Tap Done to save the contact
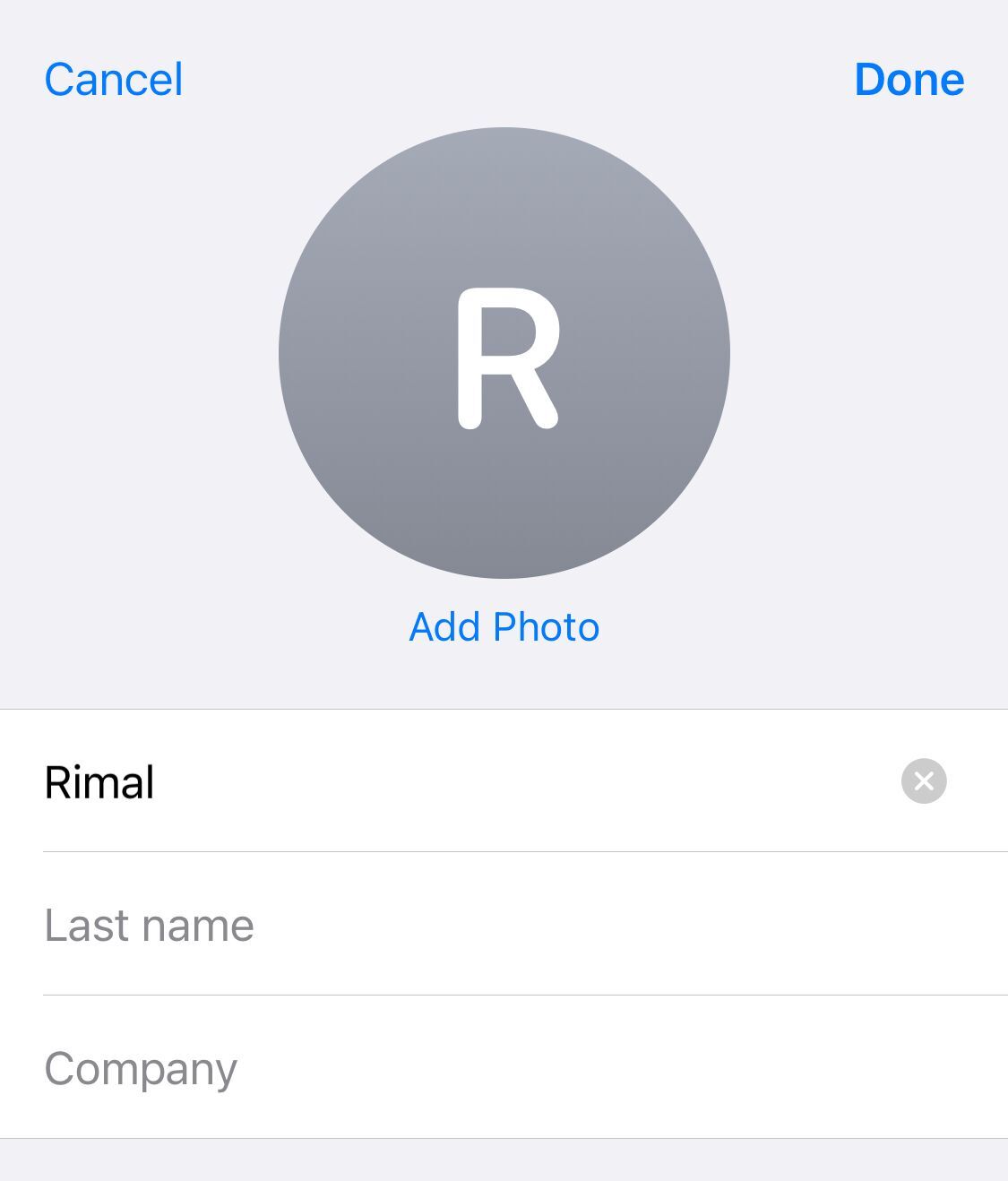 (x=909, y=80)
